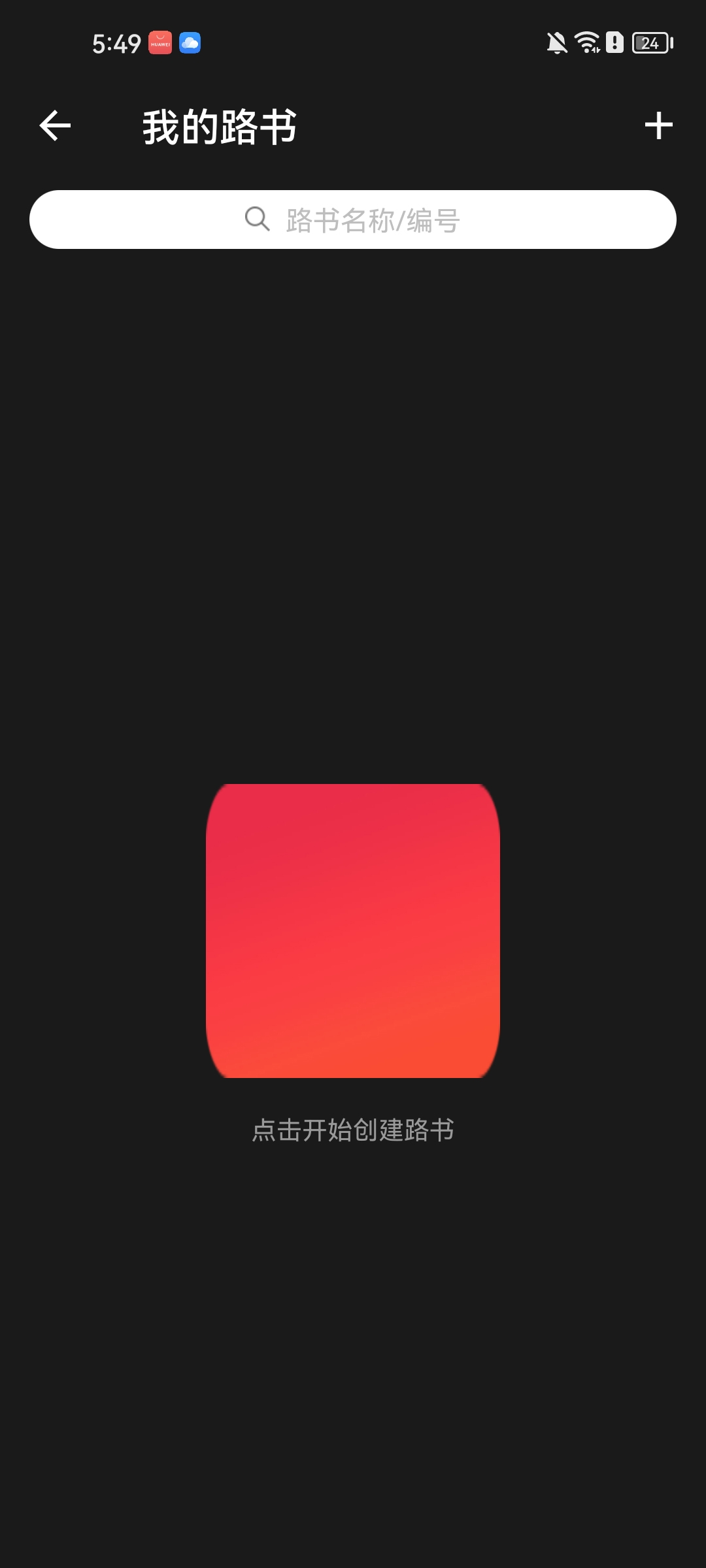Tap the HUAWEI AppGallery icon in the status bar
The width and height of the screenshot is (706, 1568).
pyautogui.click(x=160, y=44)
